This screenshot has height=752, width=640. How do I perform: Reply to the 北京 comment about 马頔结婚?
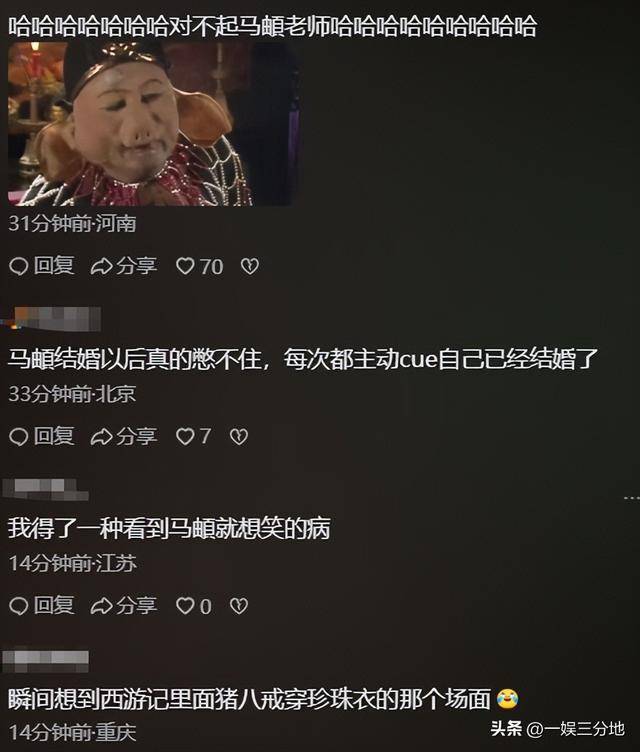[42, 436]
